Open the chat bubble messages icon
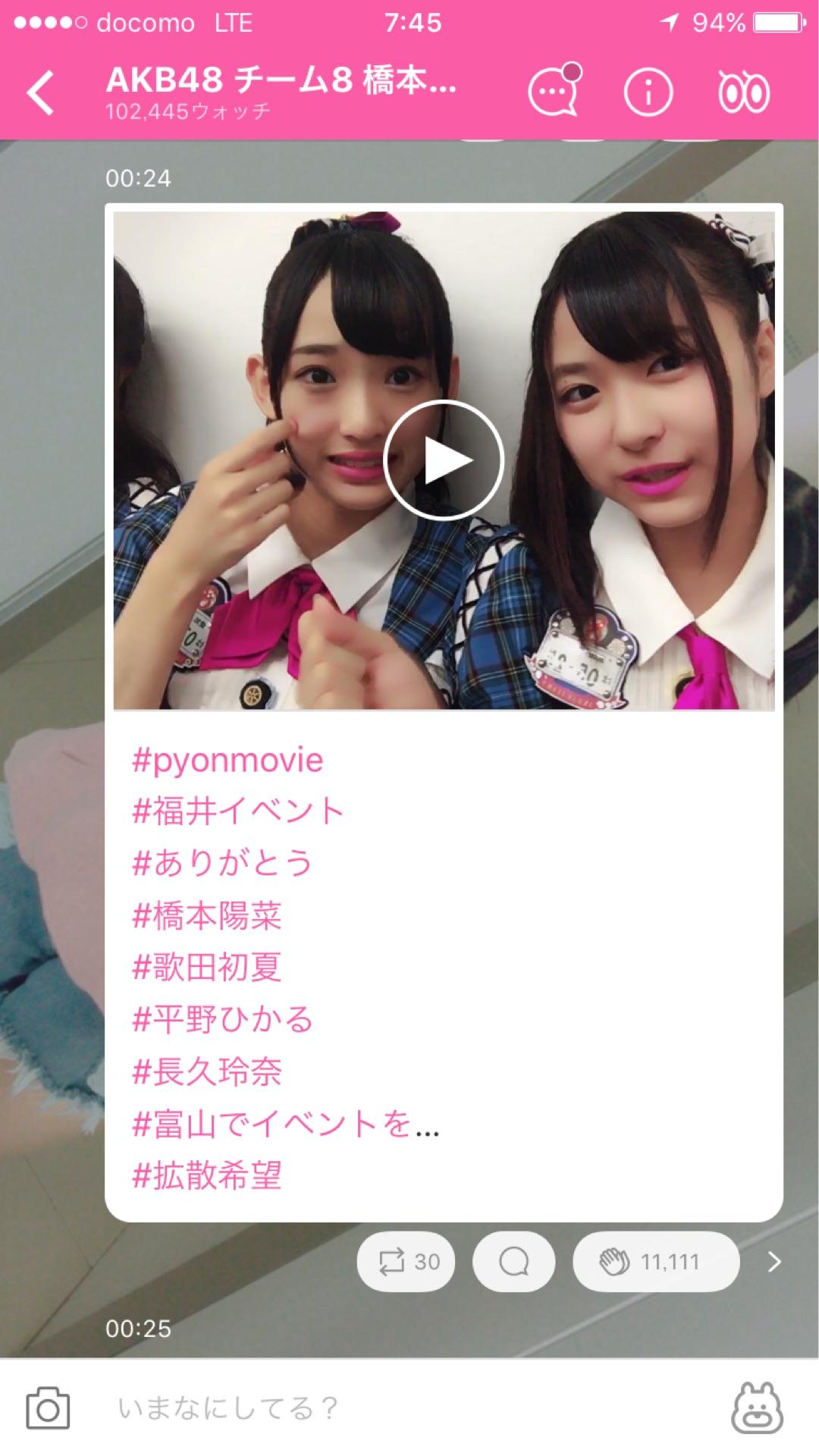This screenshot has height=1456, width=819. coord(554,91)
